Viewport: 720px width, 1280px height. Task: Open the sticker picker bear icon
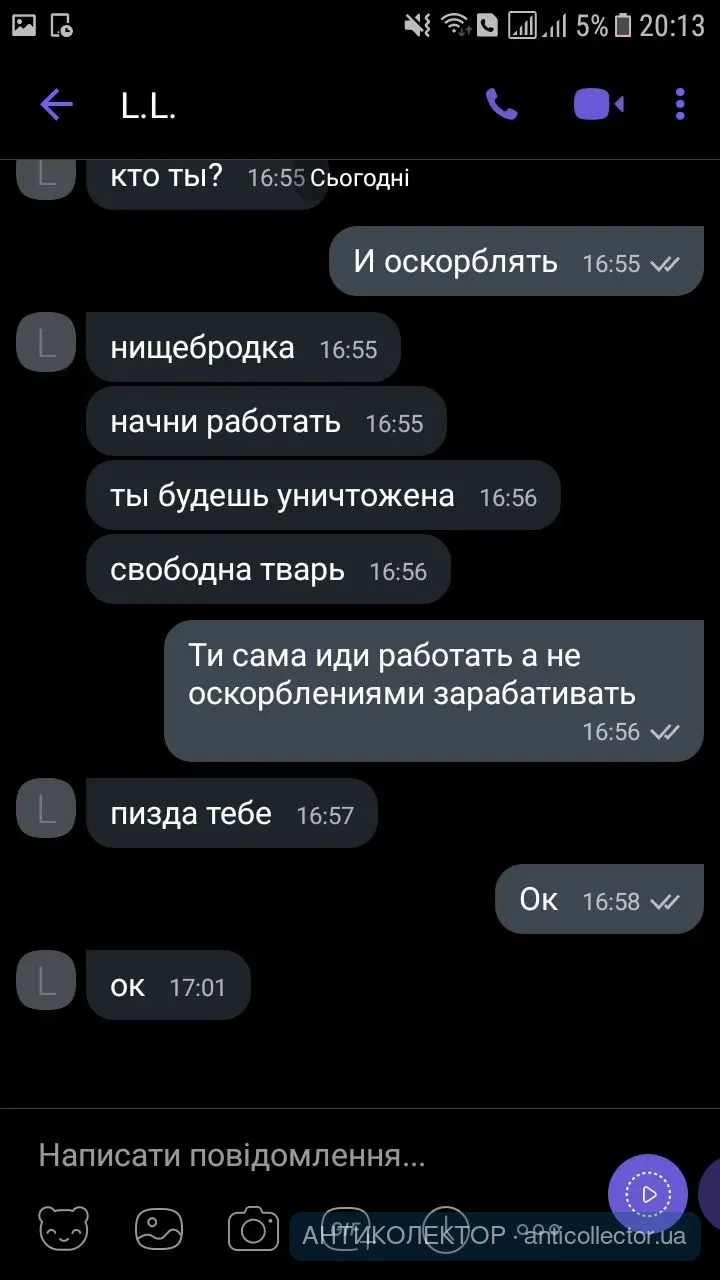click(63, 1229)
